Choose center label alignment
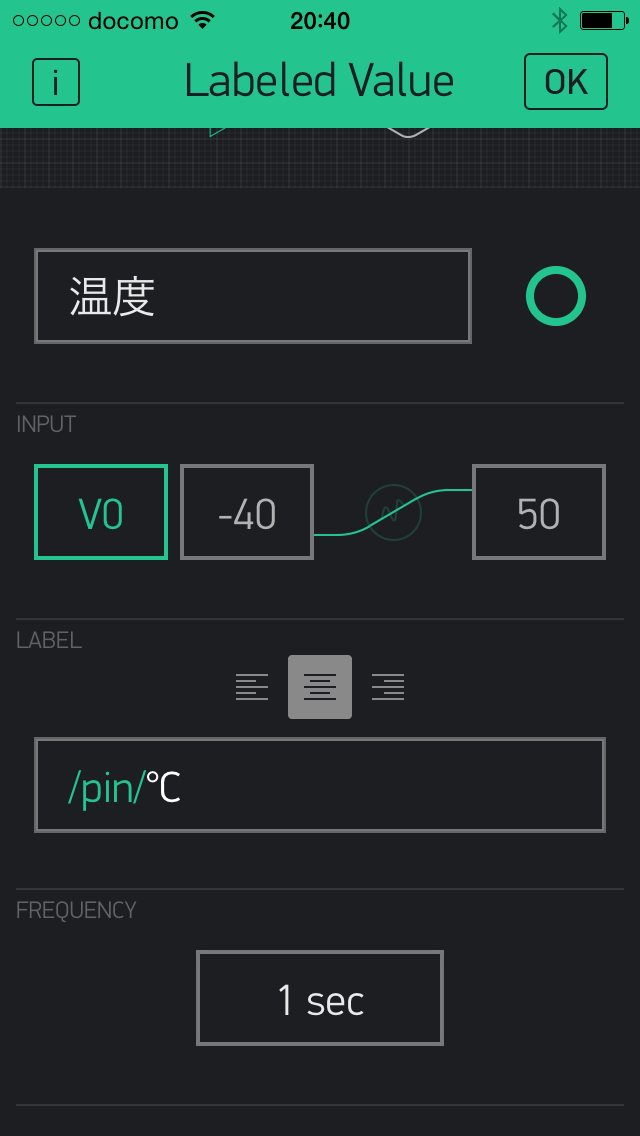This screenshot has height=1136, width=640. (x=320, y=687)
